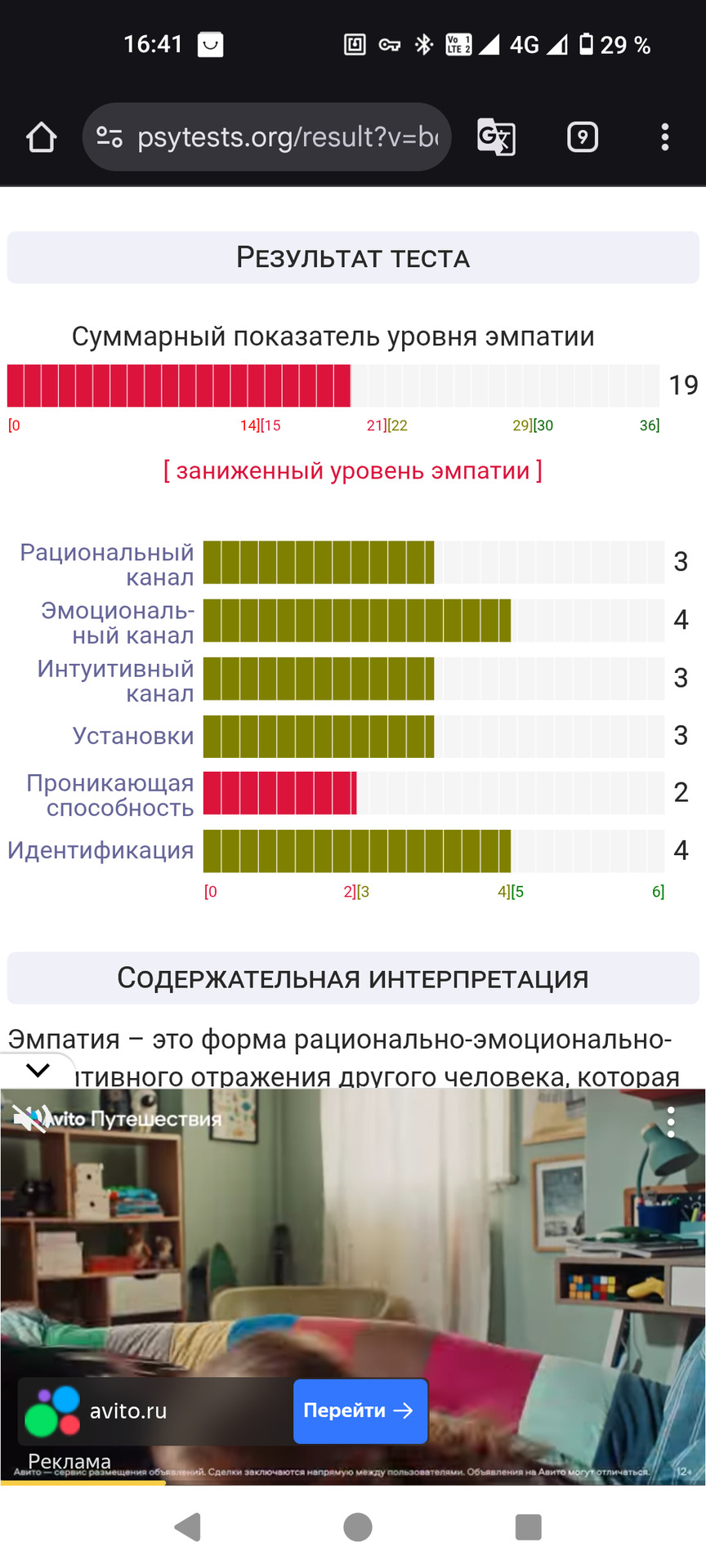Tap the psytests.org address bar
706x1568 pixels.
(x=286, y=137)
